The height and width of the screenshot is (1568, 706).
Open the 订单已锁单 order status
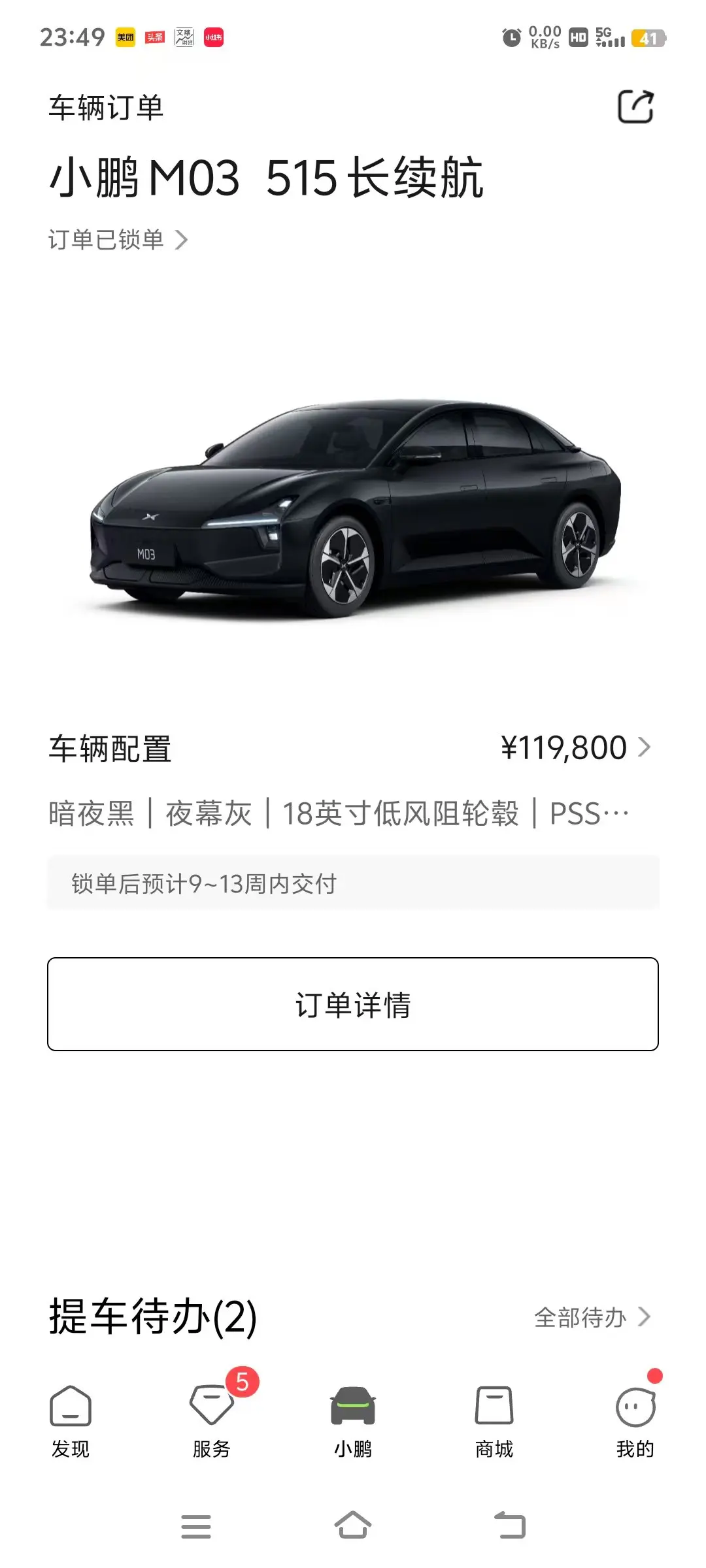pos(118,240)
